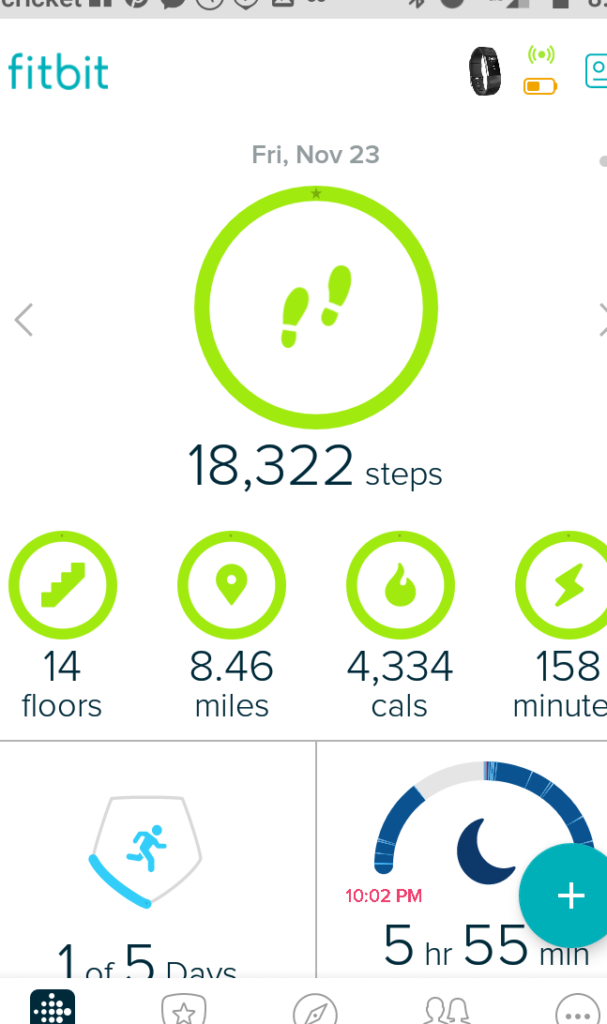Switch to the challenges star tab

click(184, 1009)
